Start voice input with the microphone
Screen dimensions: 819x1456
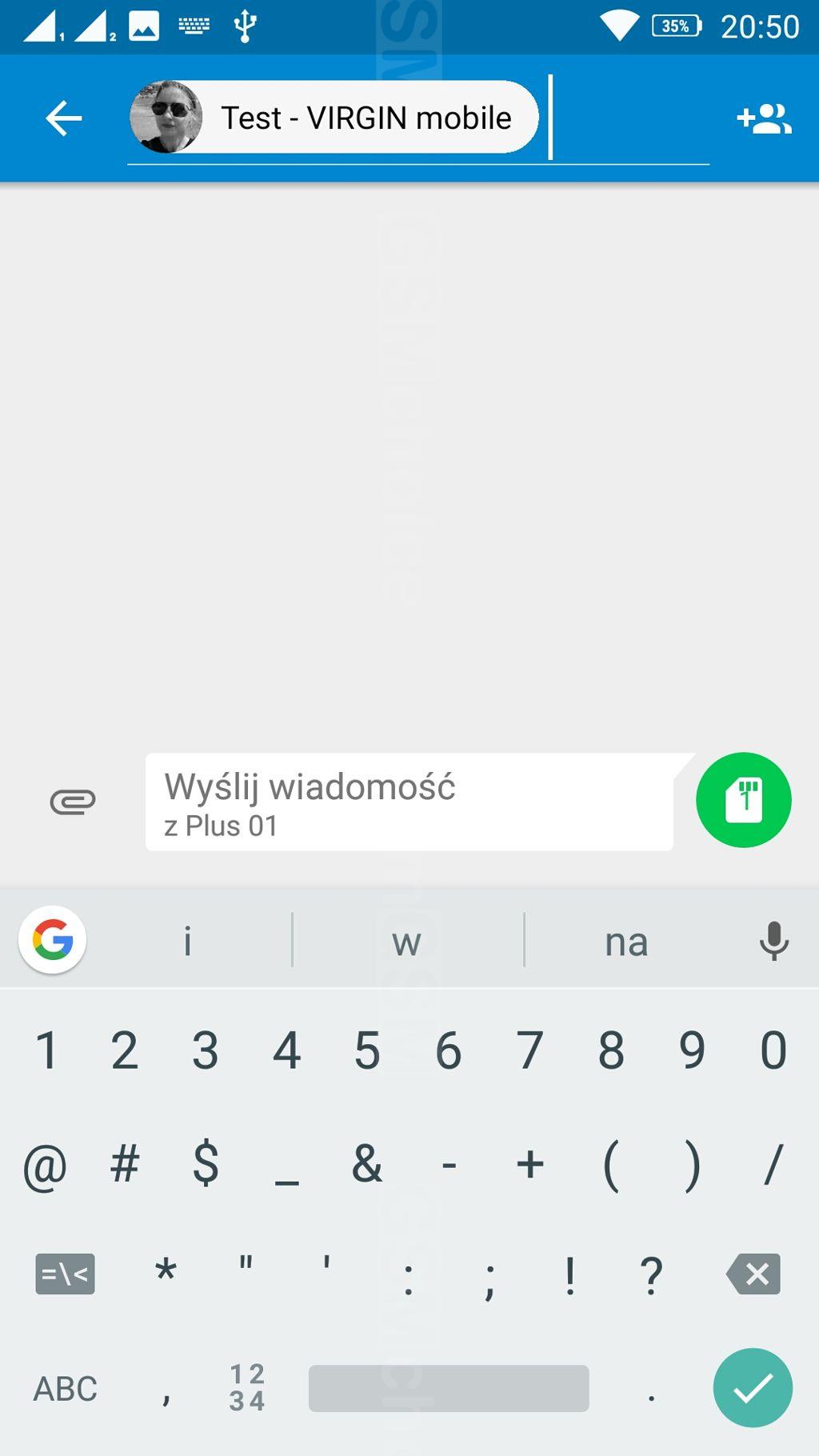click(x=773, y=941)
